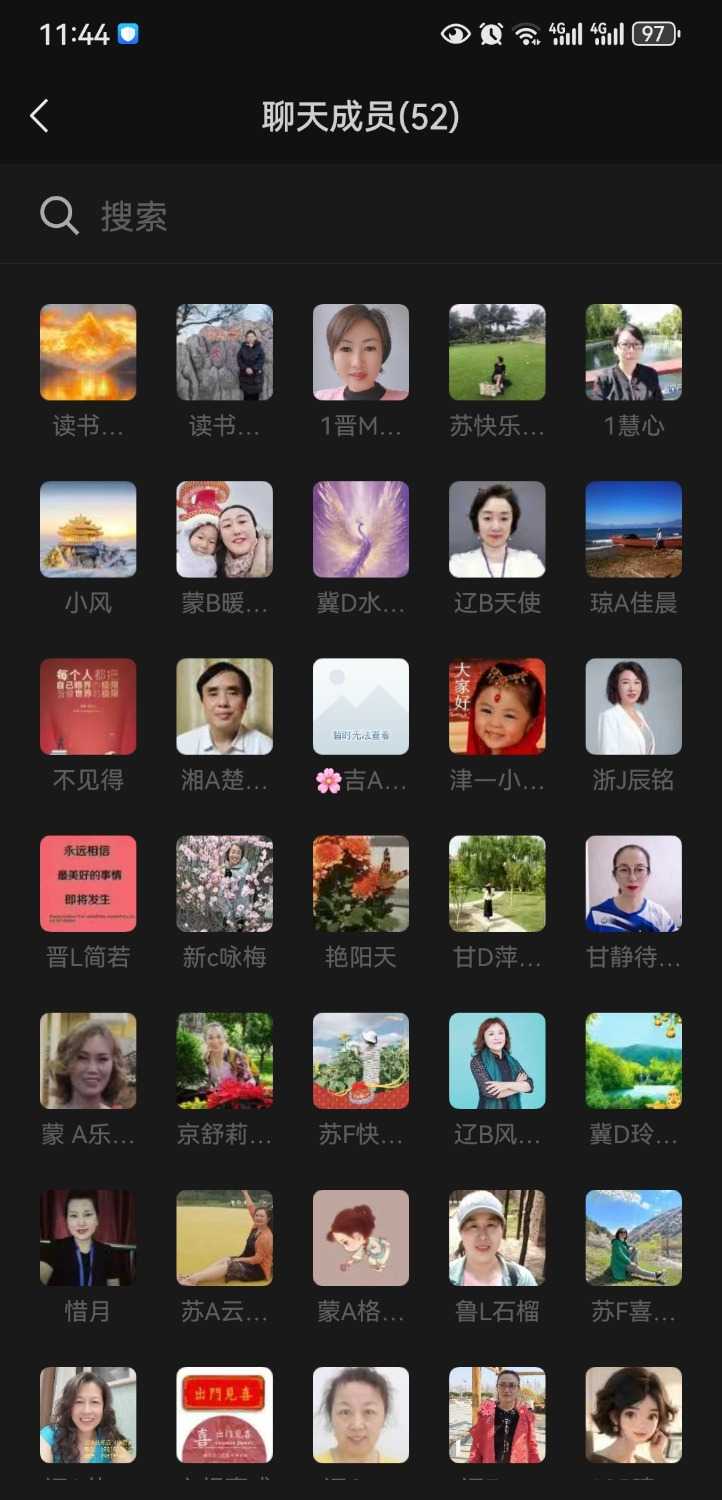Open member 艳阳天's profile
This screenshot has height=1500, width=722.
coord(360,884)
